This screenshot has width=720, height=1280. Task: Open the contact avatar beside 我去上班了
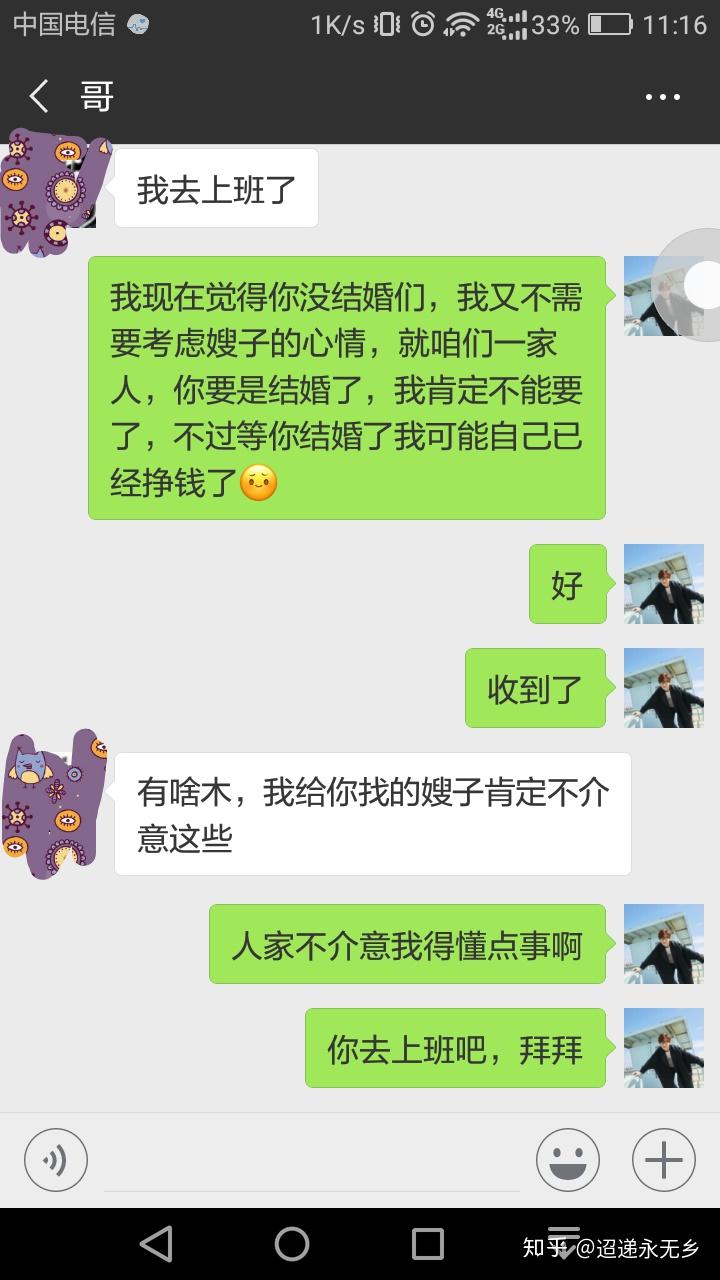click(x=54, y=190)
